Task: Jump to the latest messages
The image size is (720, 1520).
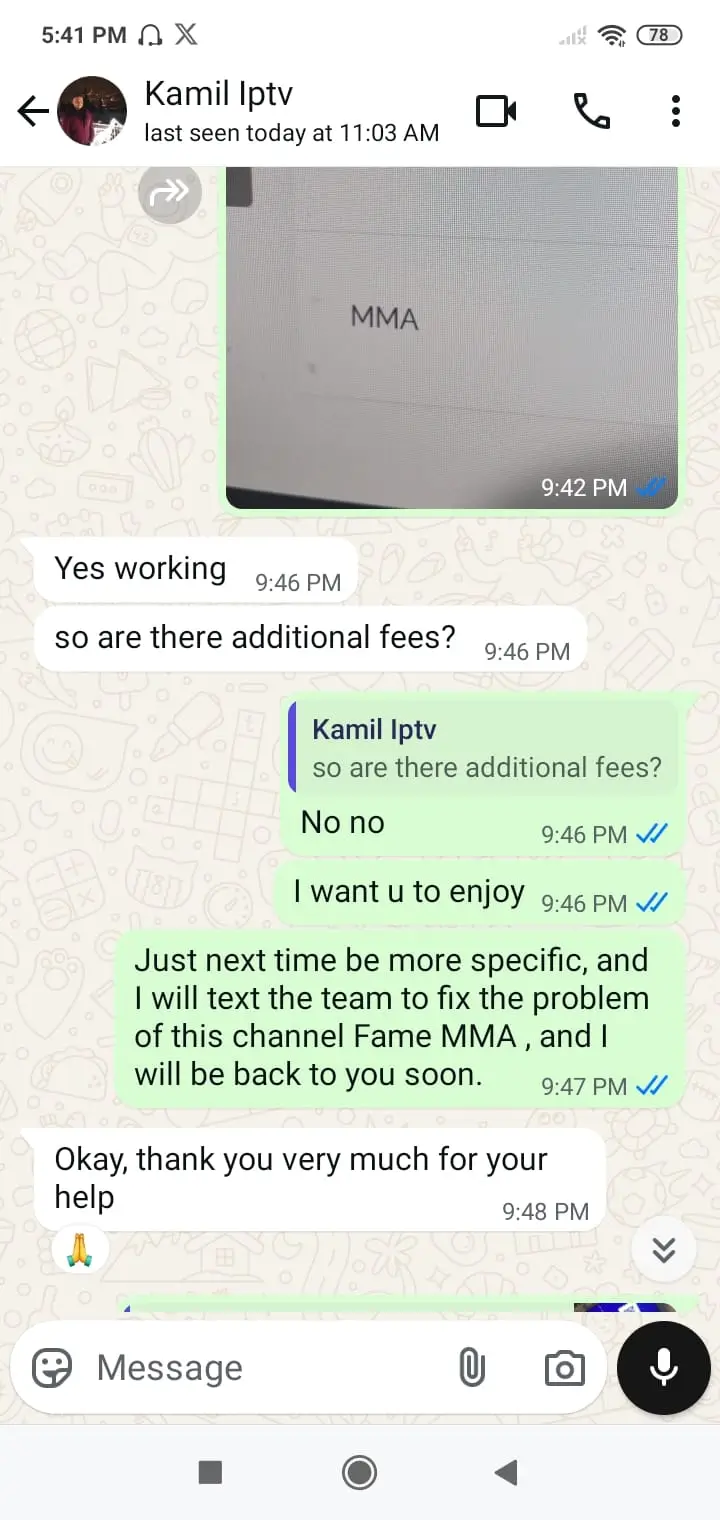Action: point(664,1250)
